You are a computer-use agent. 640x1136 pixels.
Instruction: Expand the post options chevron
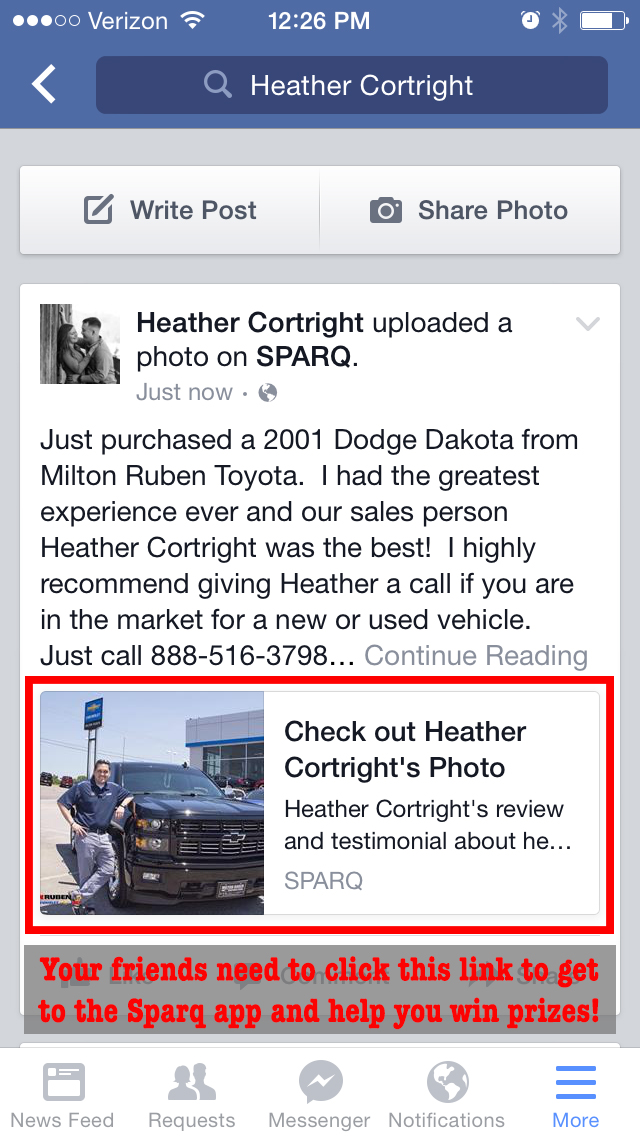(x=588, y=323)
